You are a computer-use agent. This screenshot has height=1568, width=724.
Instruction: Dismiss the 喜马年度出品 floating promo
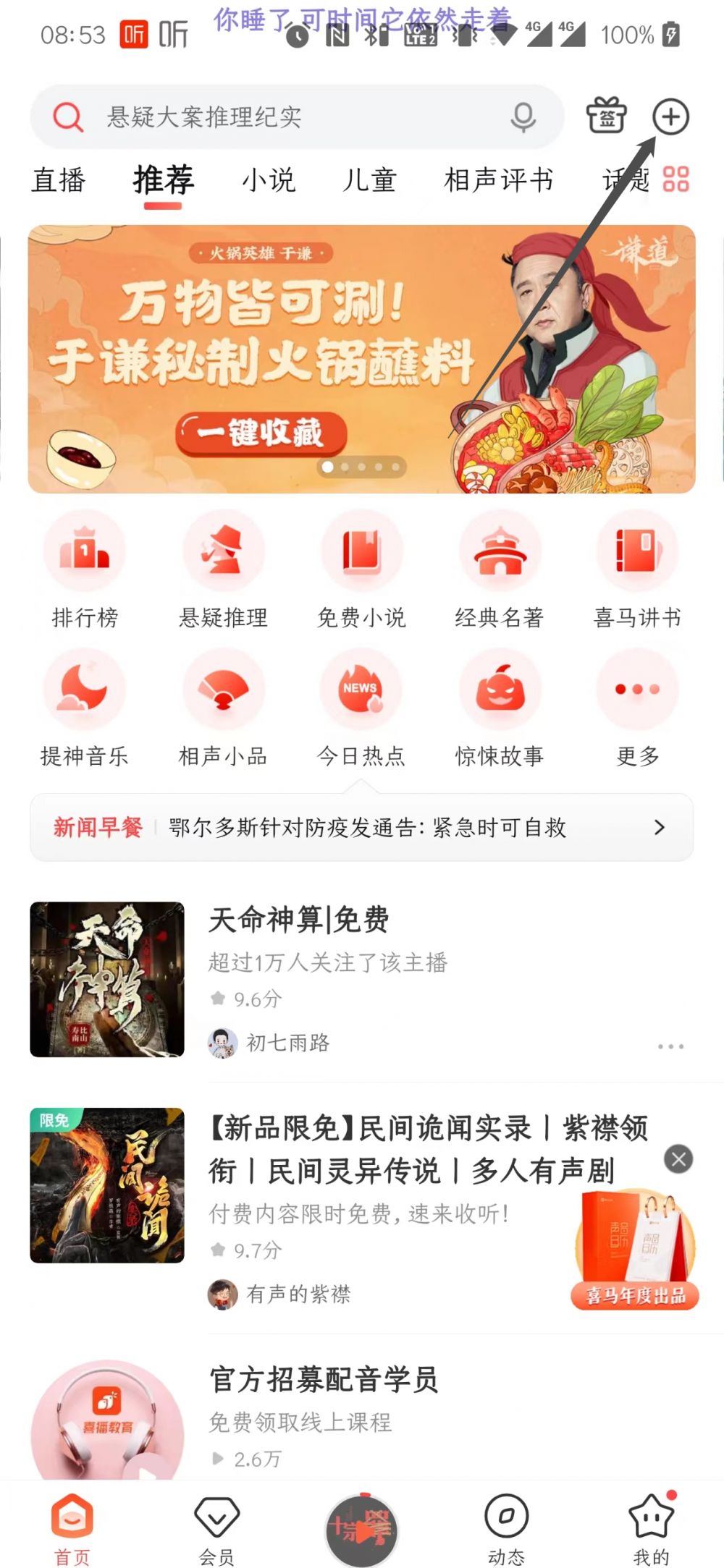(678, 1159)
